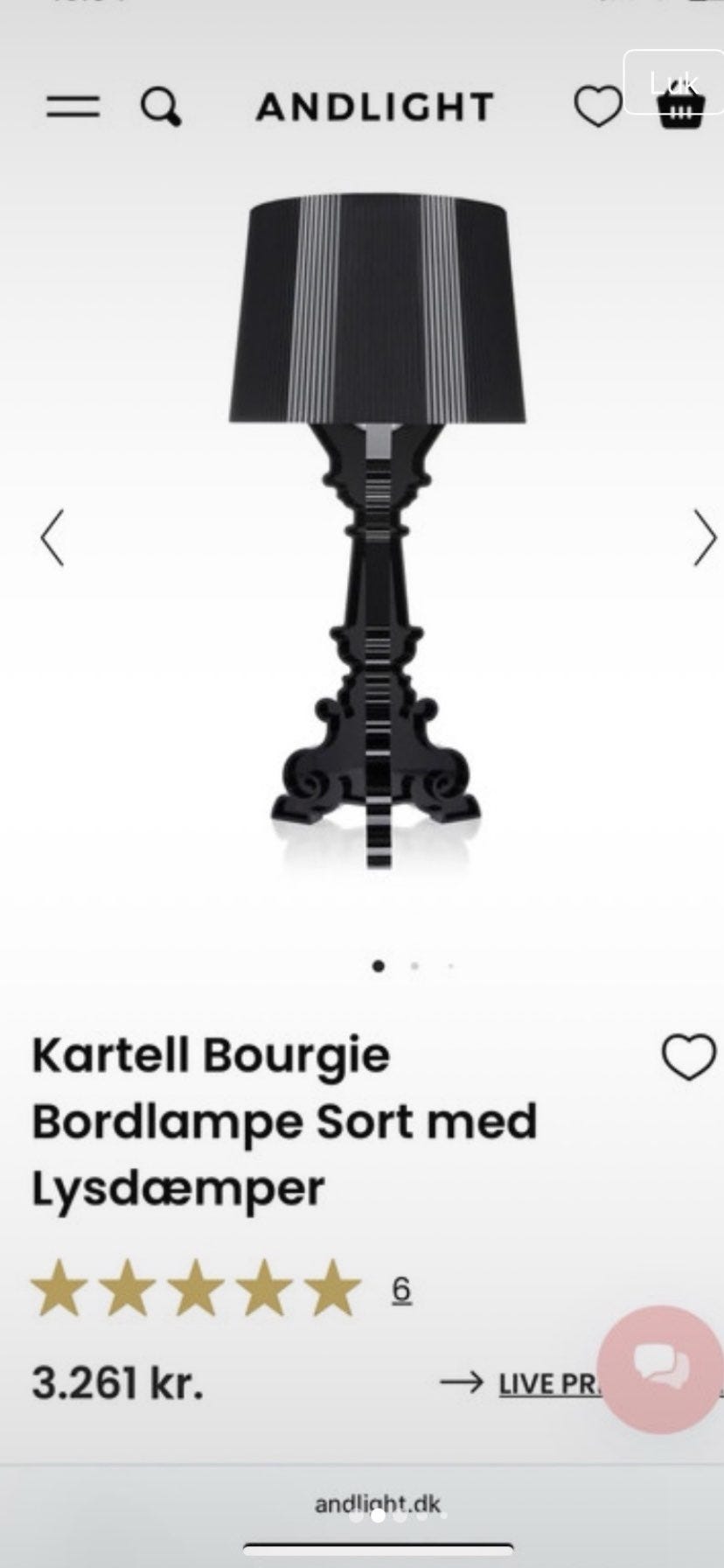Image resolution: width=724 pixels, height=1568 pixels.
Task: Open the 6 reviews link
Action: pyautogui.click(x=401, y=1289)
